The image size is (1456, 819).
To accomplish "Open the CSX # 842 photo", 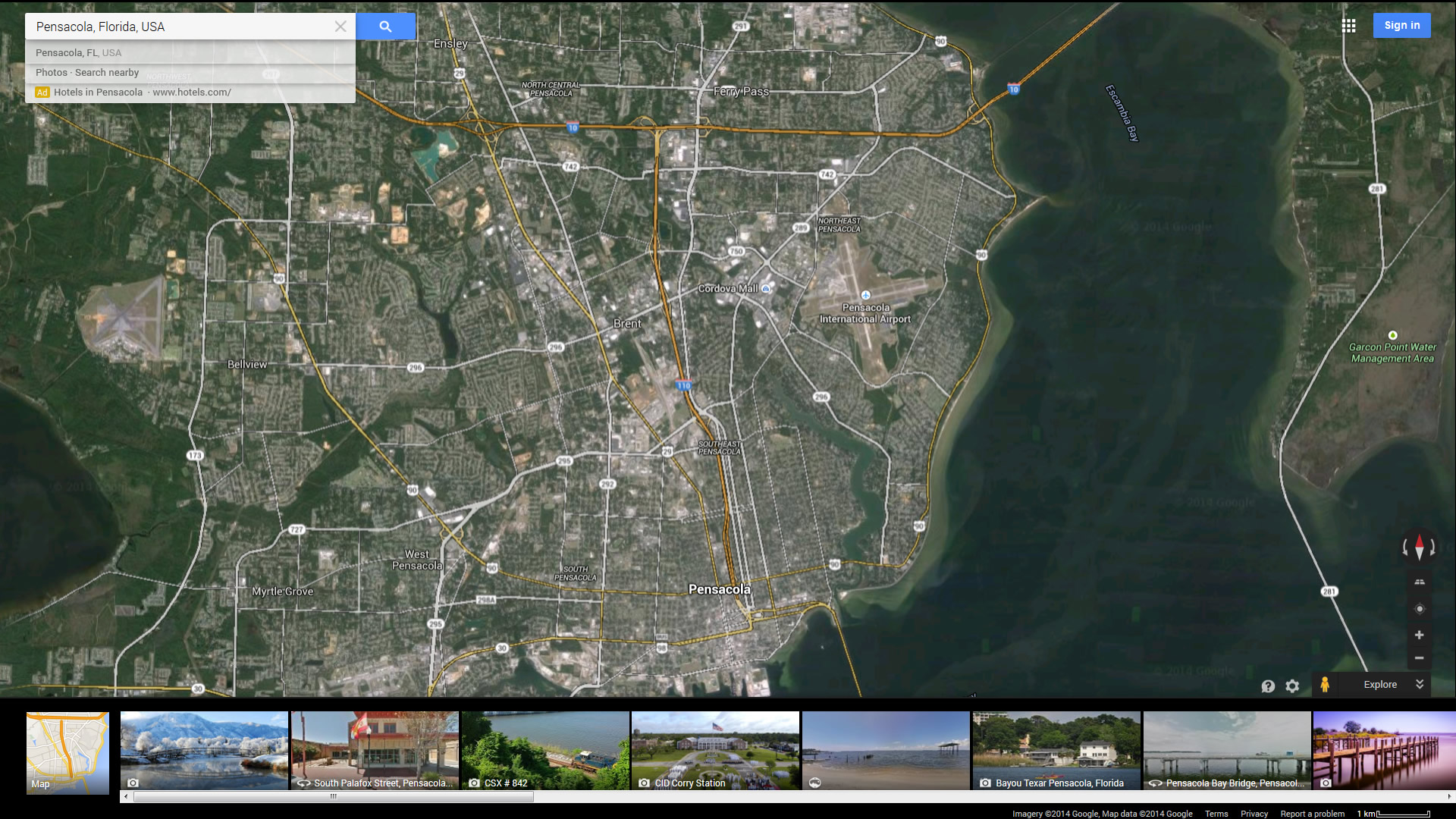I will (x=545, y=751).
